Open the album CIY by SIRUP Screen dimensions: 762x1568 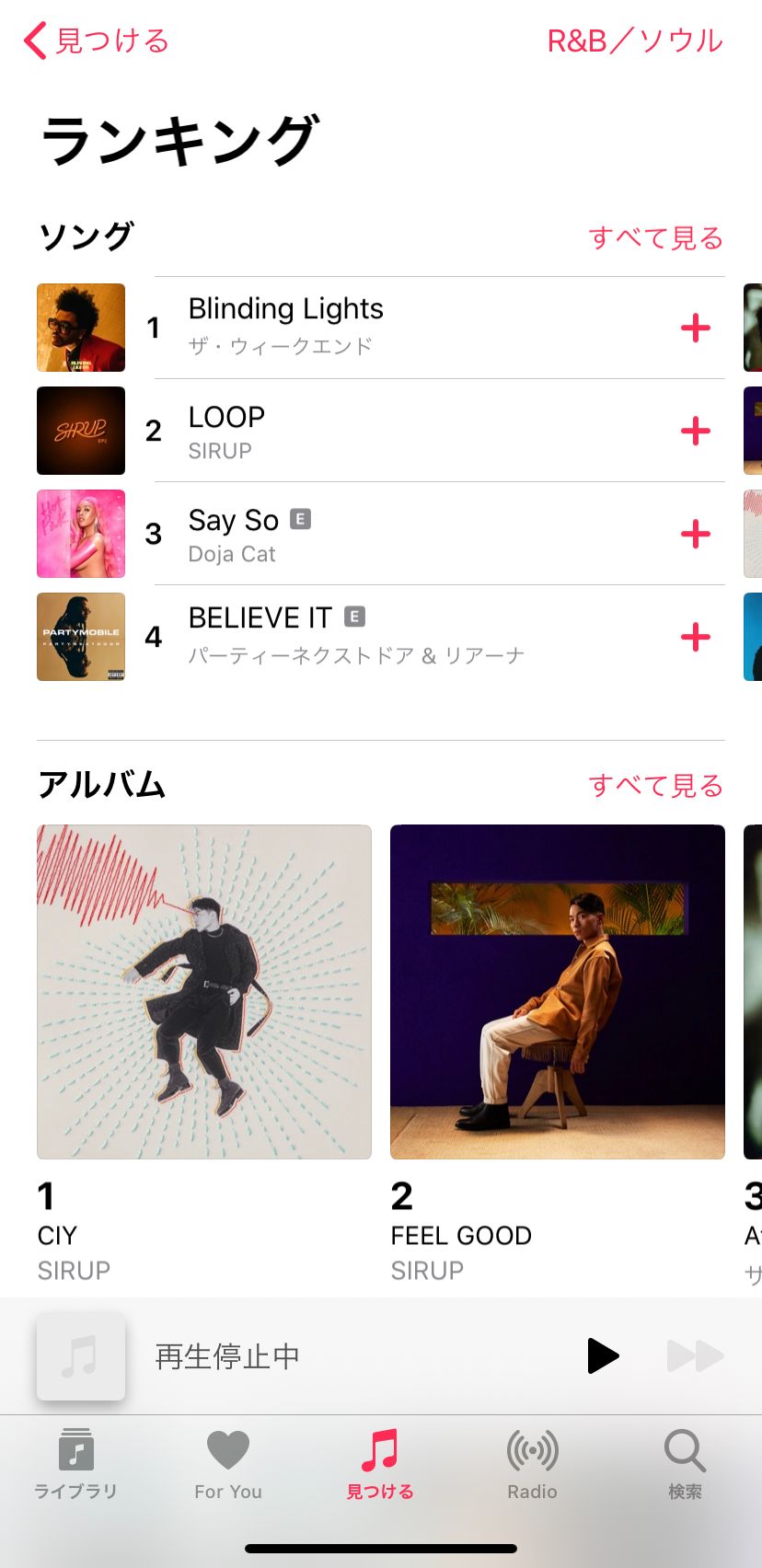(204, 1054)
